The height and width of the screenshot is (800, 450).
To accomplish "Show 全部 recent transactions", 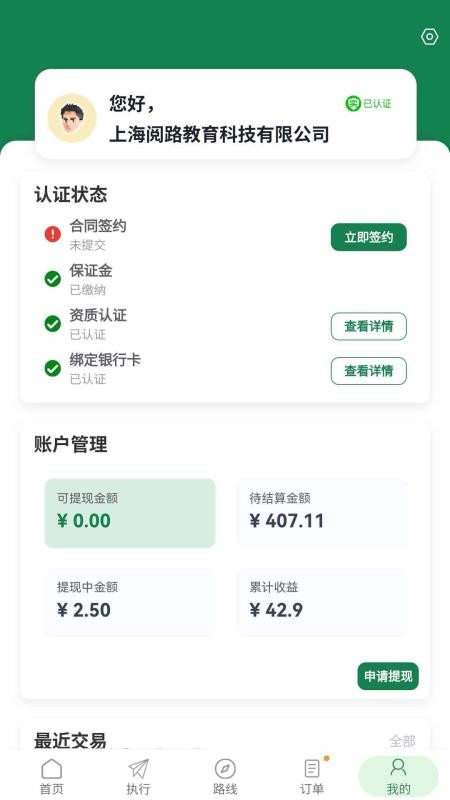I will pyautogui.click(x=402, y=740).
